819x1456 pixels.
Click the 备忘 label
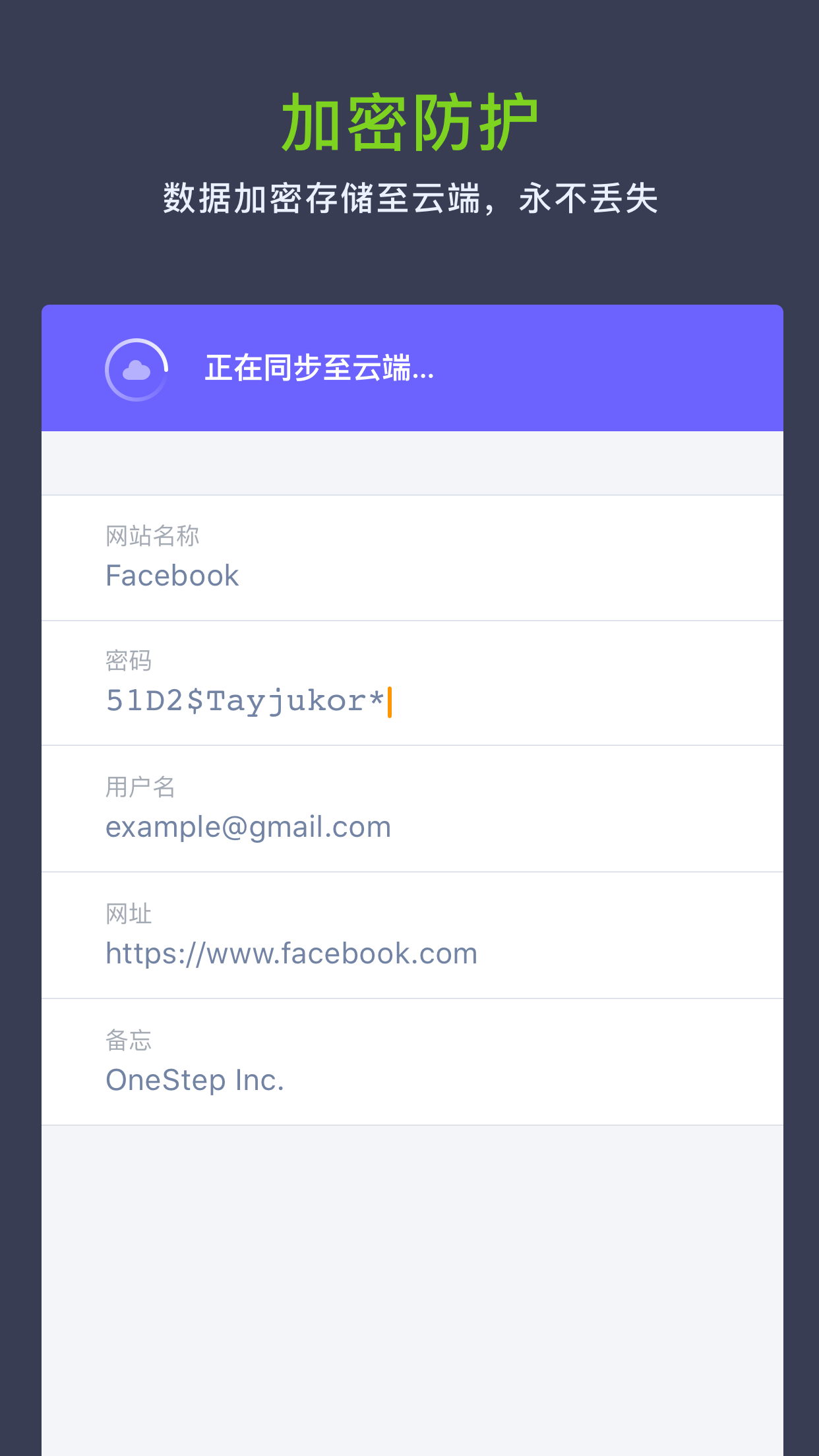(x=129, y=1040)
